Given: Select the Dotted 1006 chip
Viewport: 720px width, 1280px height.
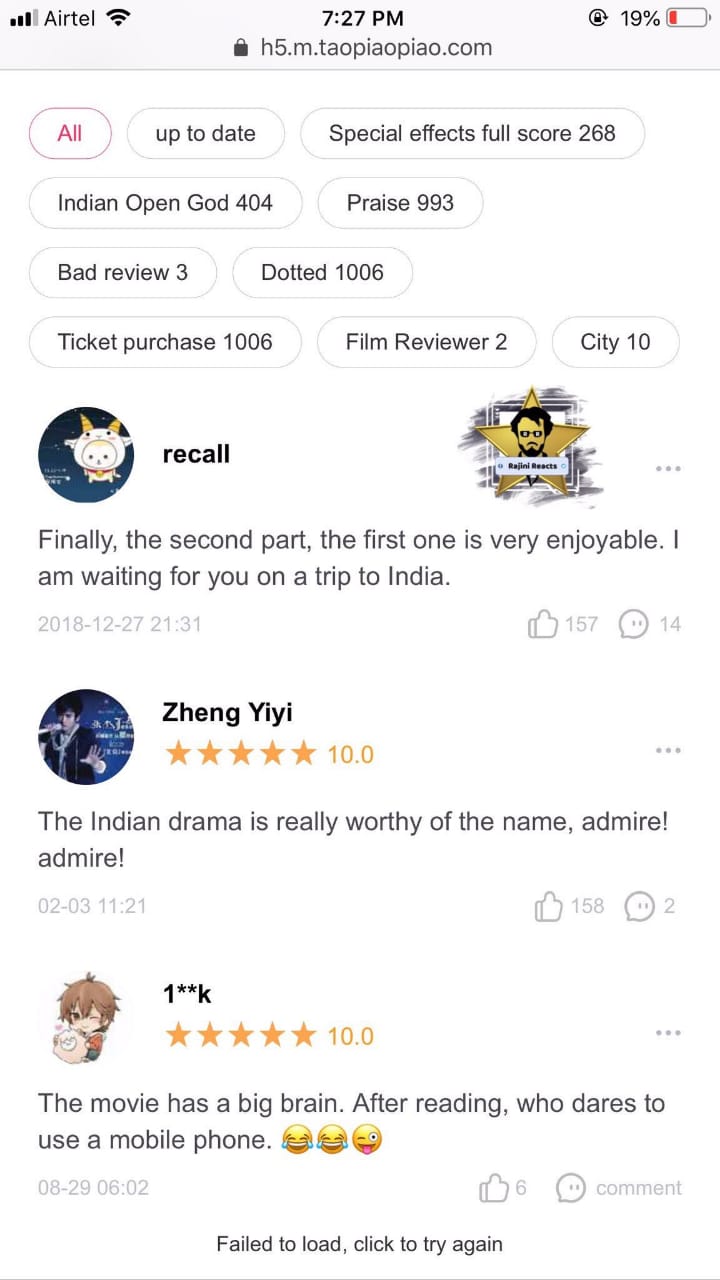Looking at the screenshot, I should tap(322, 272).
